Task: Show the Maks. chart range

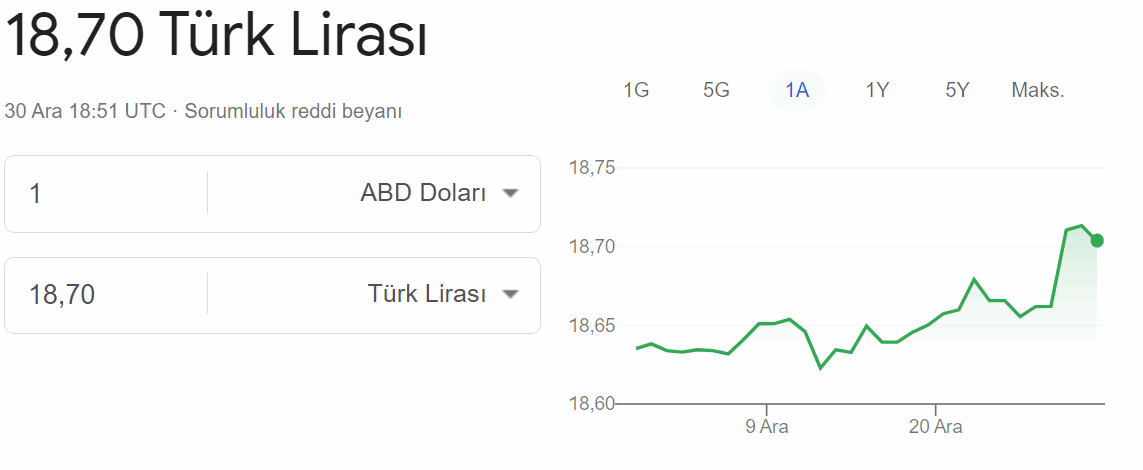Action: point(1037,91)
